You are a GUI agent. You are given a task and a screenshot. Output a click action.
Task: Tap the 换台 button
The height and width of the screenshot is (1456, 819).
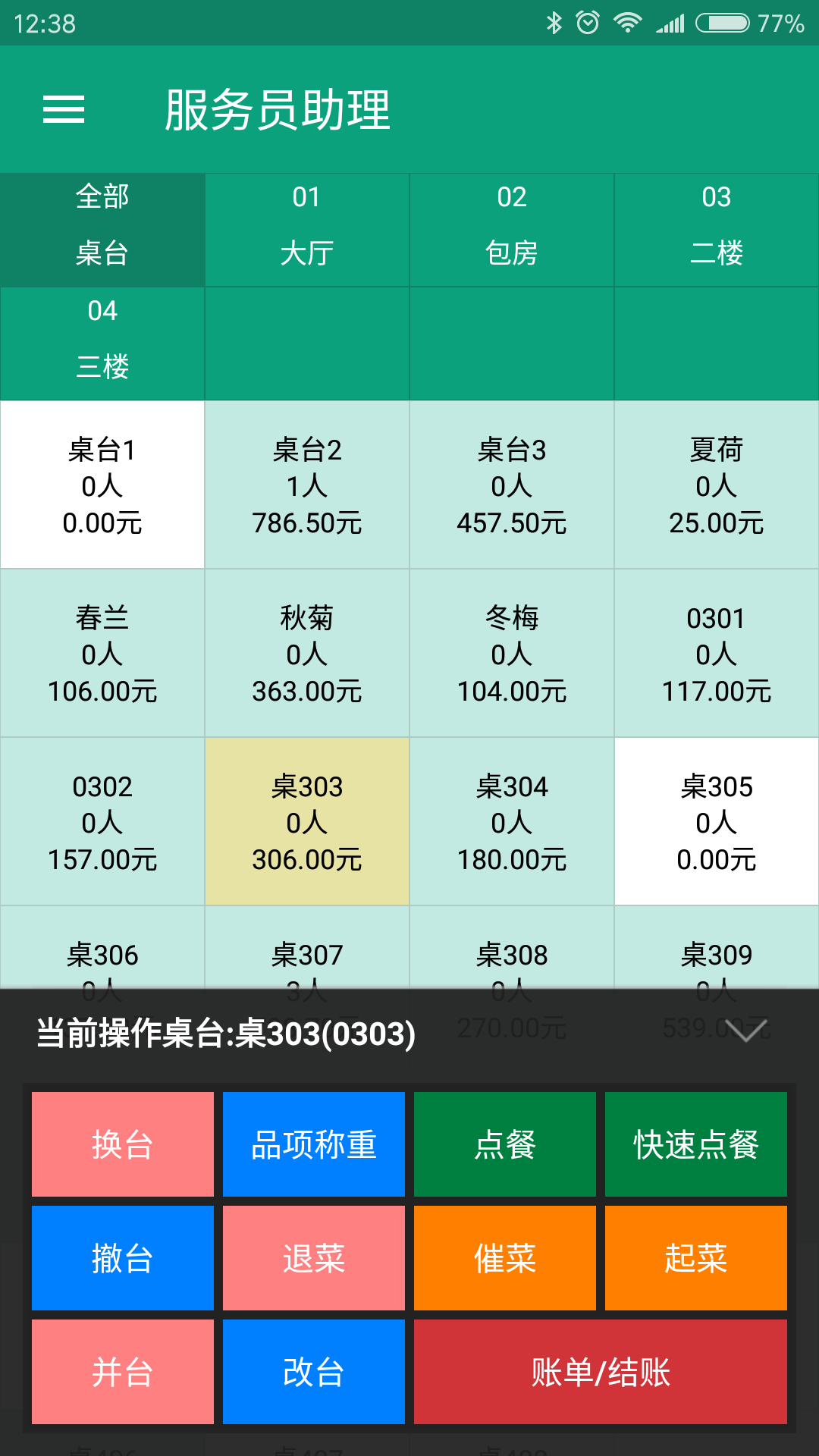tap(123, 1144)
